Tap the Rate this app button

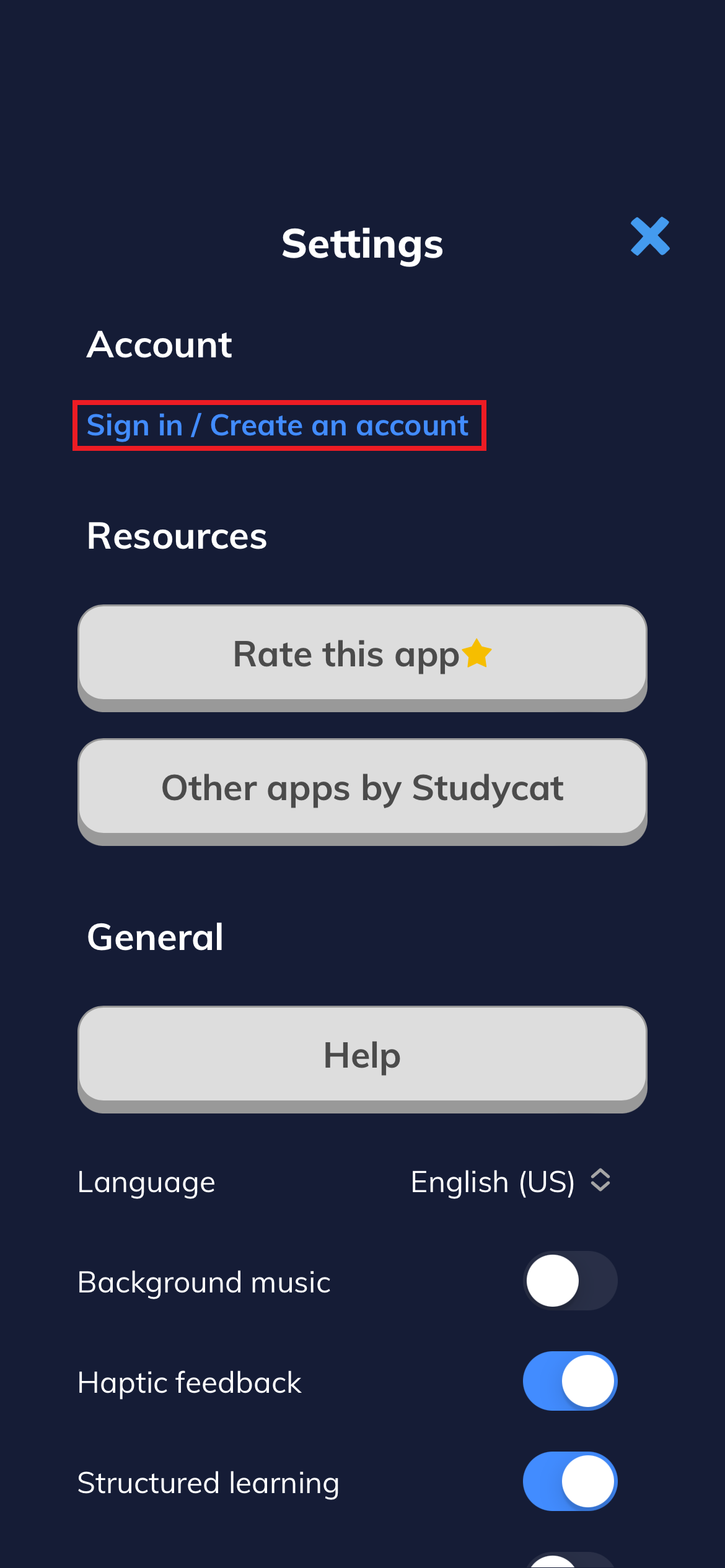click(362, 655)
